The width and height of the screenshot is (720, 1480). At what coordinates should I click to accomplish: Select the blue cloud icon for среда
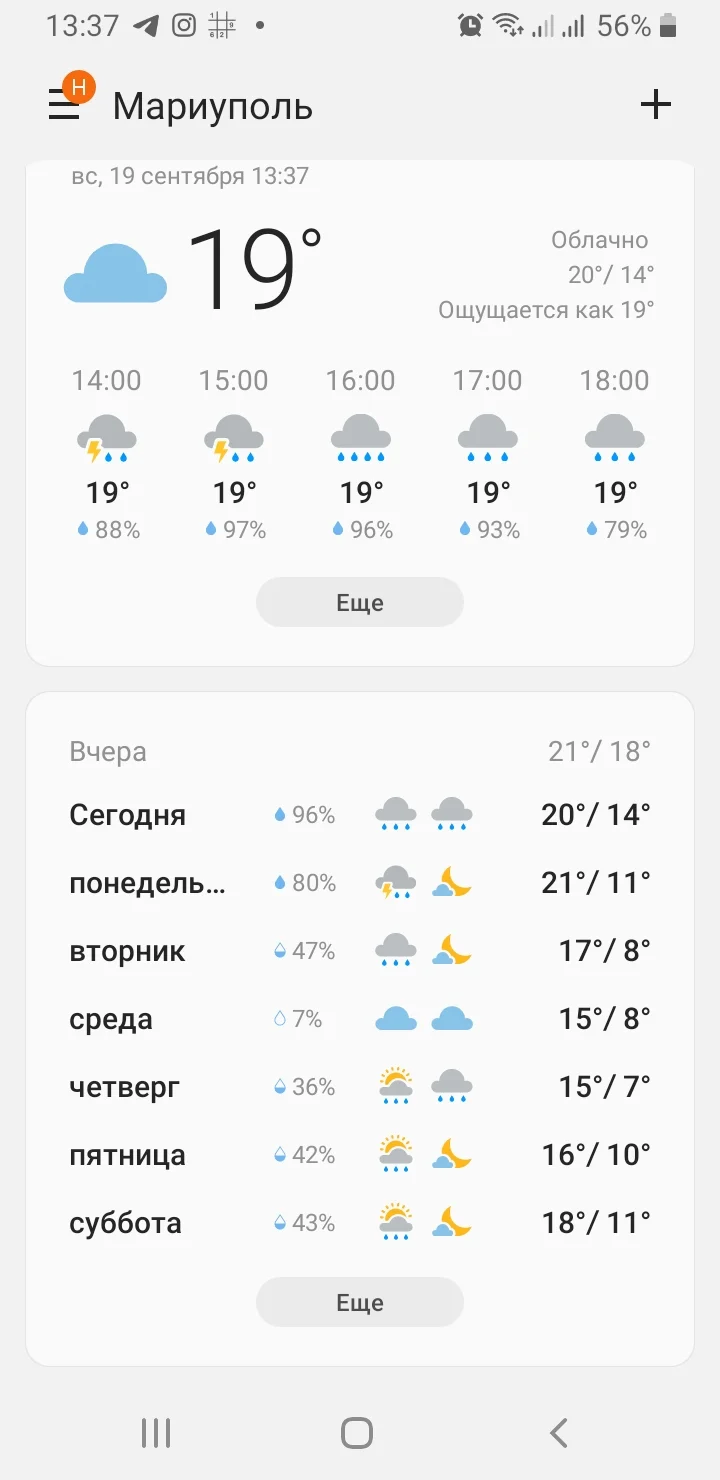[x=394, y=1018]
